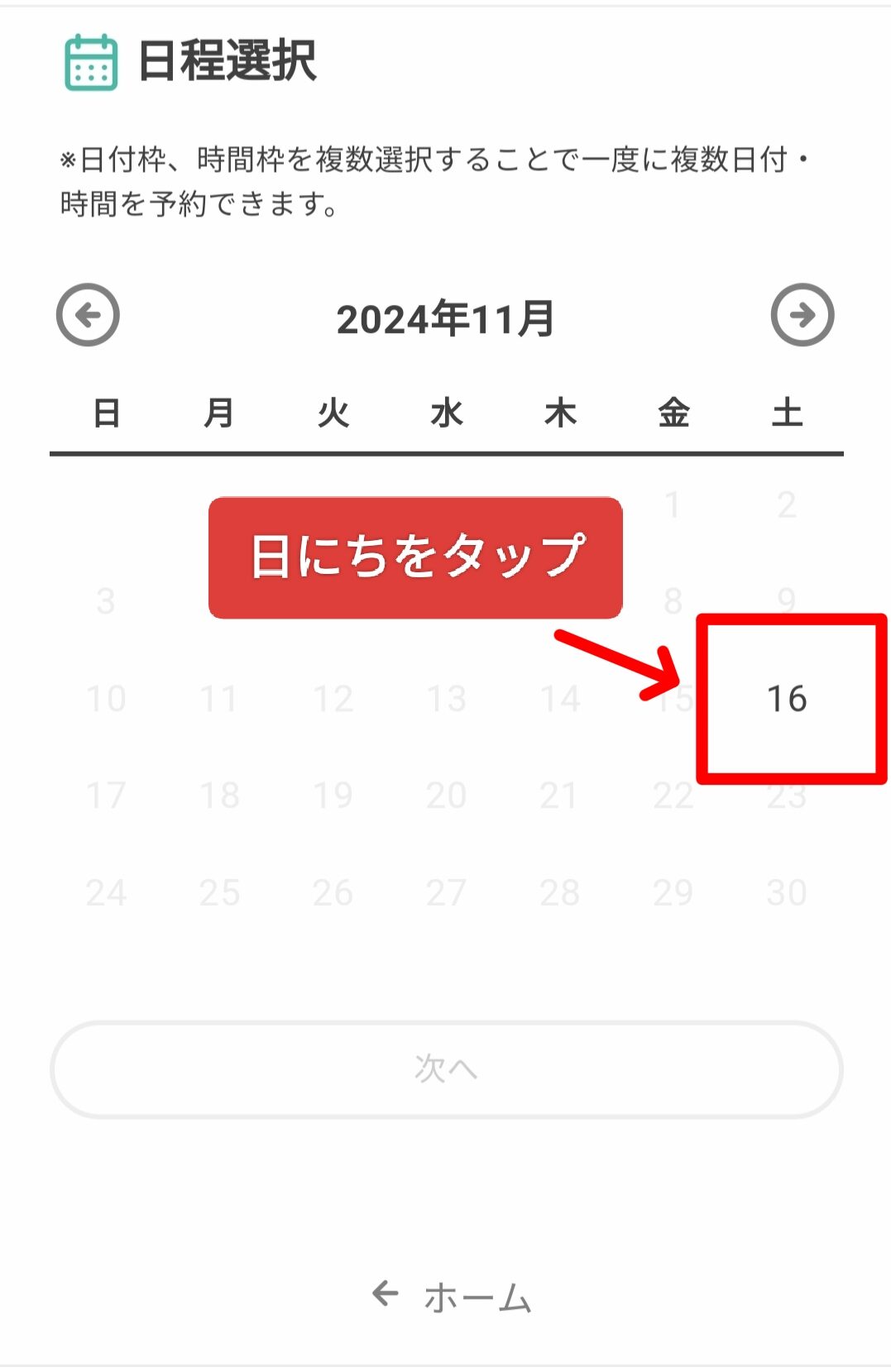Image resolution: width=891 pixels, height=1372 pixels.
Task: Return via the ホーム link
Action: pyautogui.click(x=452, y=1297)
